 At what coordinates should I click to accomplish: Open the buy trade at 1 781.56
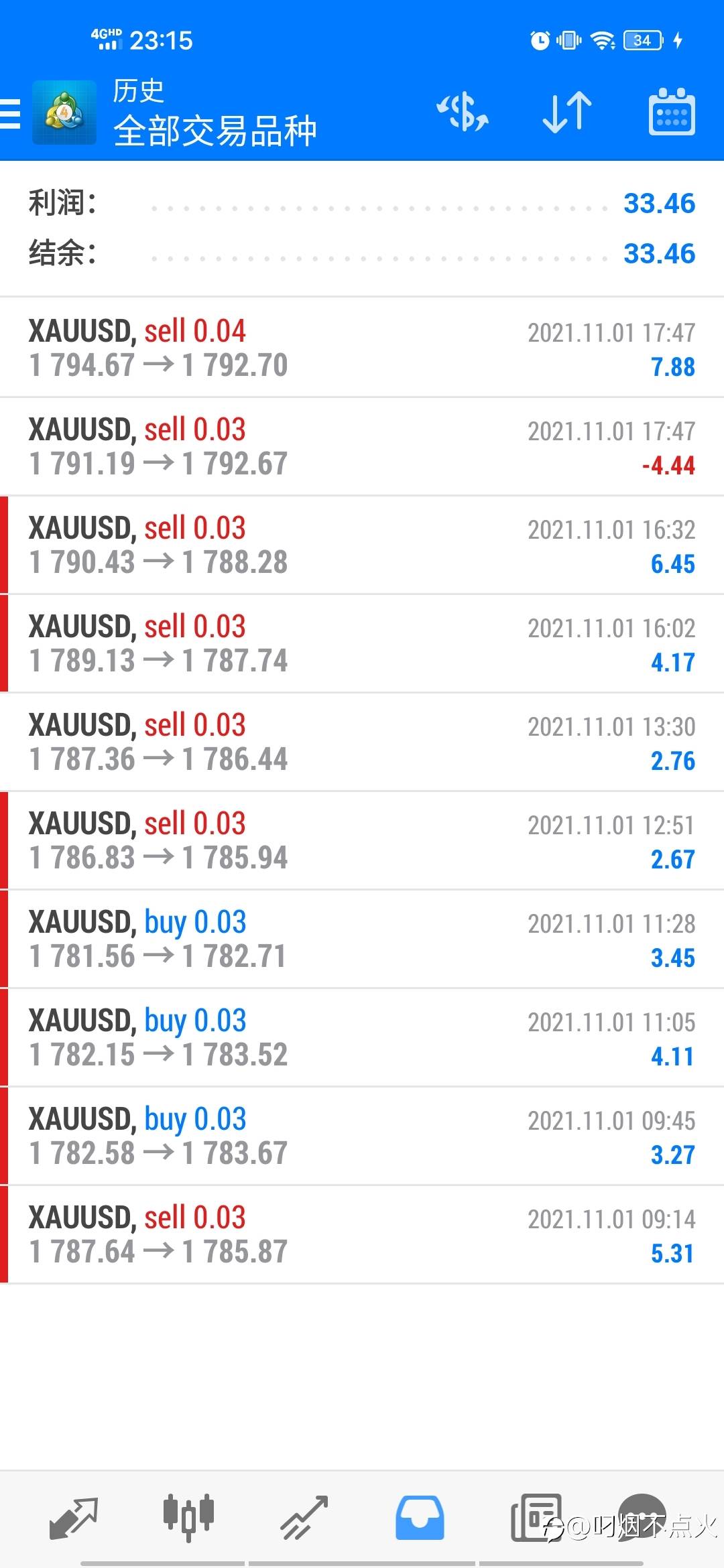pos(362,939)
